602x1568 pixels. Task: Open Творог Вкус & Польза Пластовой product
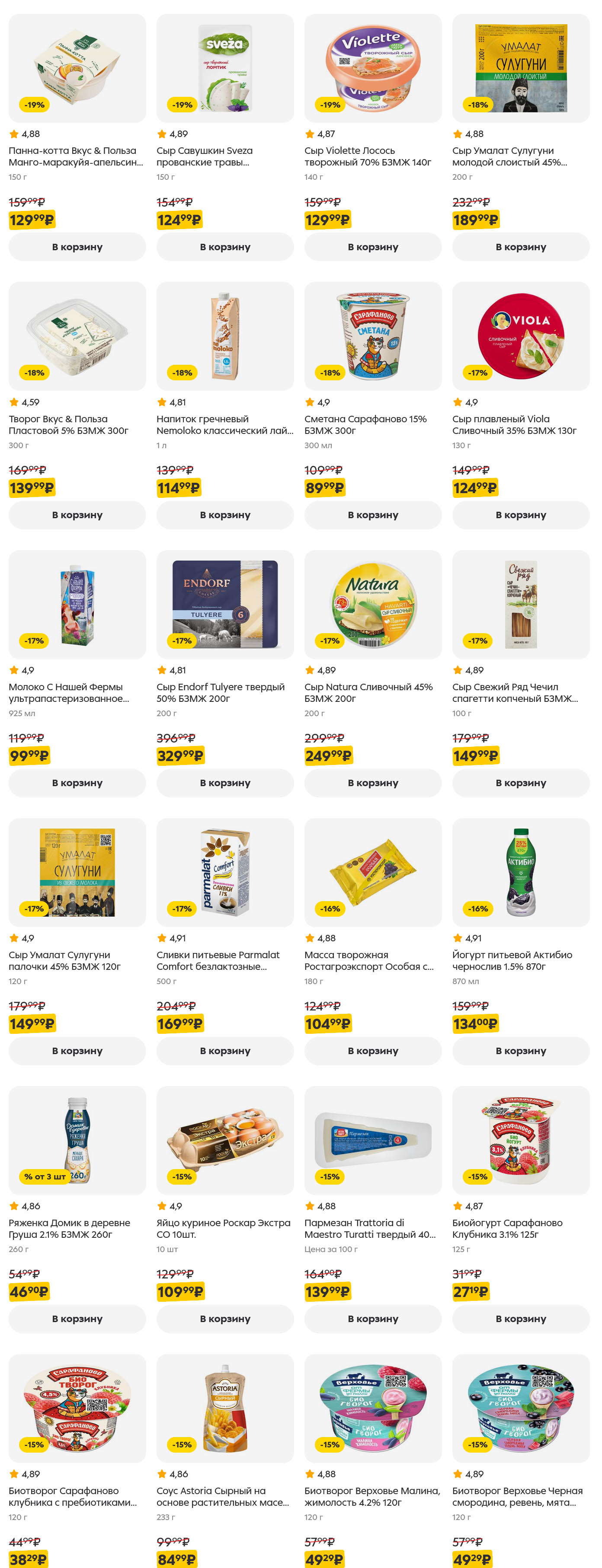77,336
